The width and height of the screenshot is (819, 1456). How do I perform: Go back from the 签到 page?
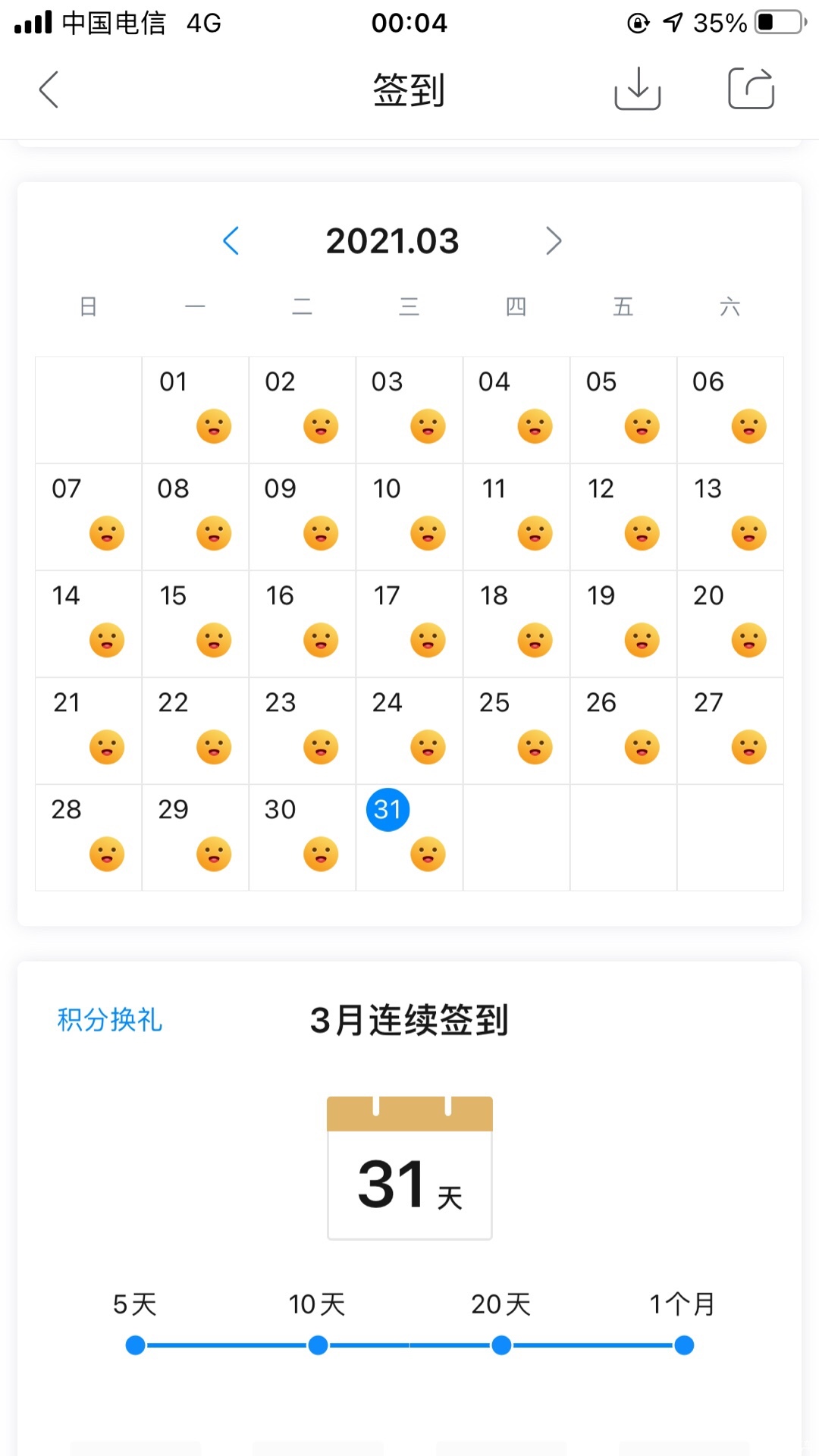tap(49, 89)
